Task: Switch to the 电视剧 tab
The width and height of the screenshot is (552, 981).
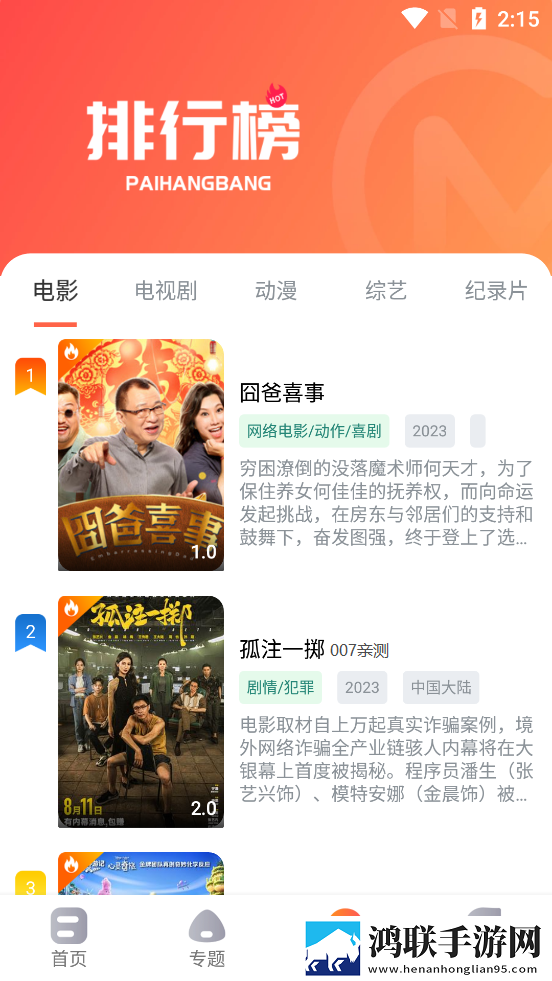Action: pyautogui.click(x=166, y=291)
